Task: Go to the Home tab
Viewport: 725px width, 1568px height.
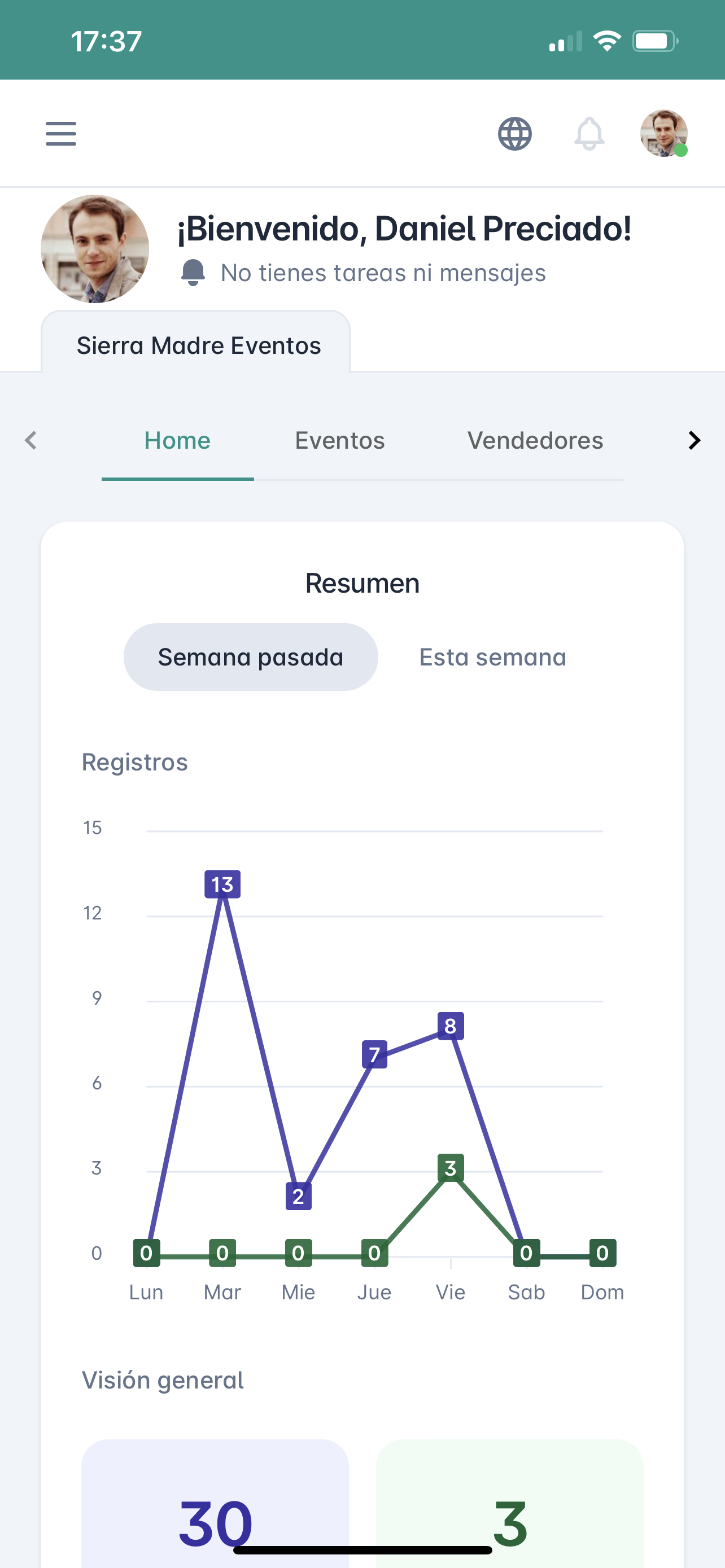Action: (x=177, y=441)
